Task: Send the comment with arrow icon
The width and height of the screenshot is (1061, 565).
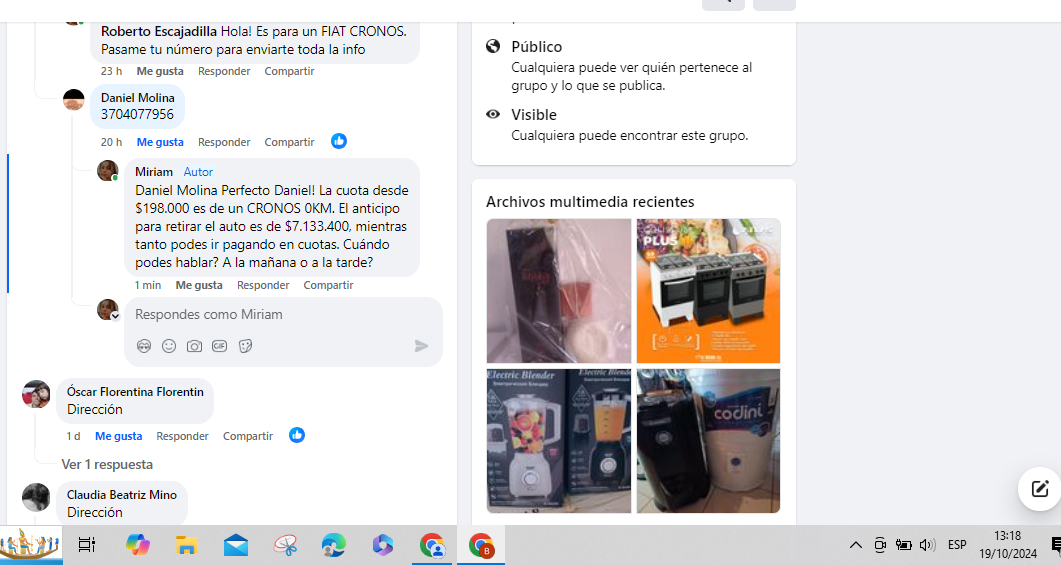Action: tap(421, 346)
